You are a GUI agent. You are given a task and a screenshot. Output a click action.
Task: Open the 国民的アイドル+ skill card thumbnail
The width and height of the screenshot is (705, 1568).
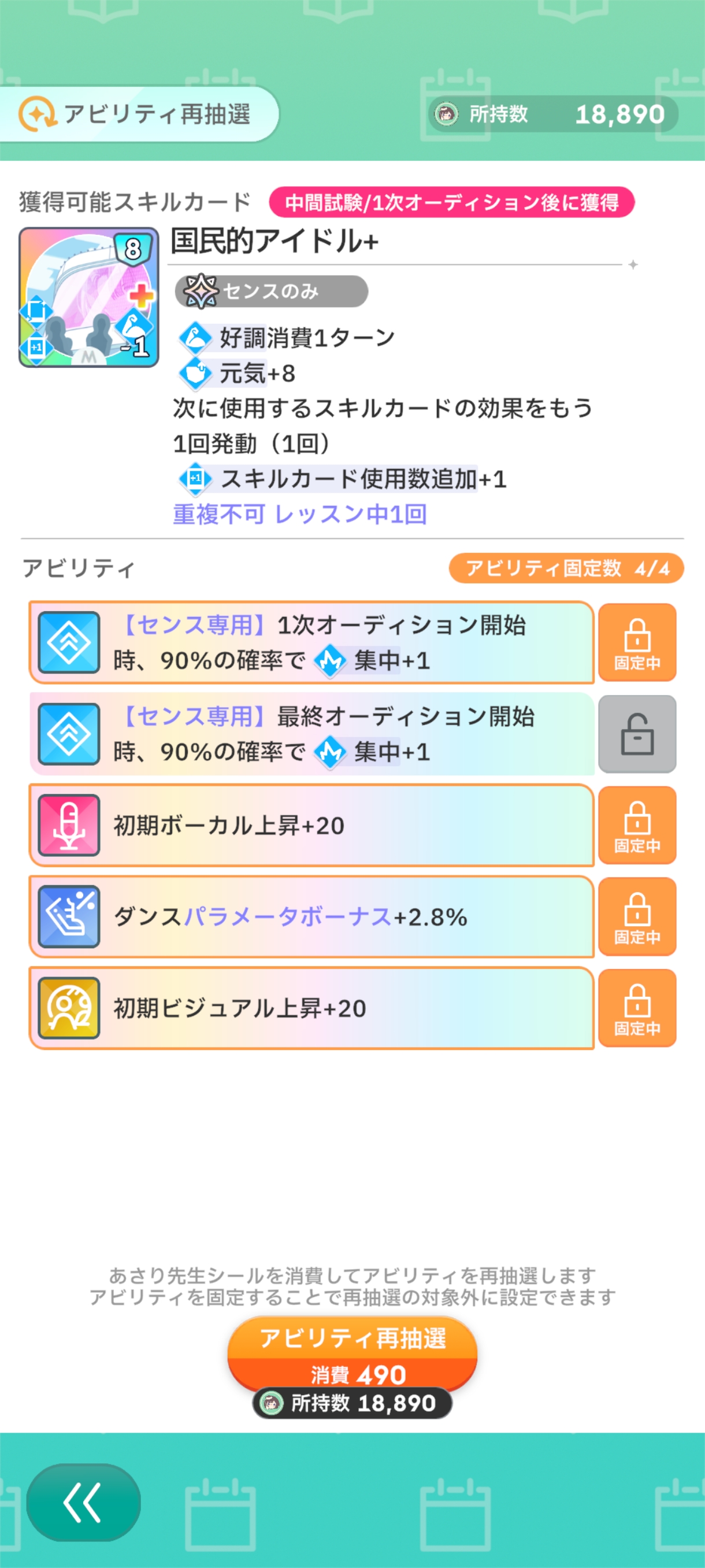[89, 297]
